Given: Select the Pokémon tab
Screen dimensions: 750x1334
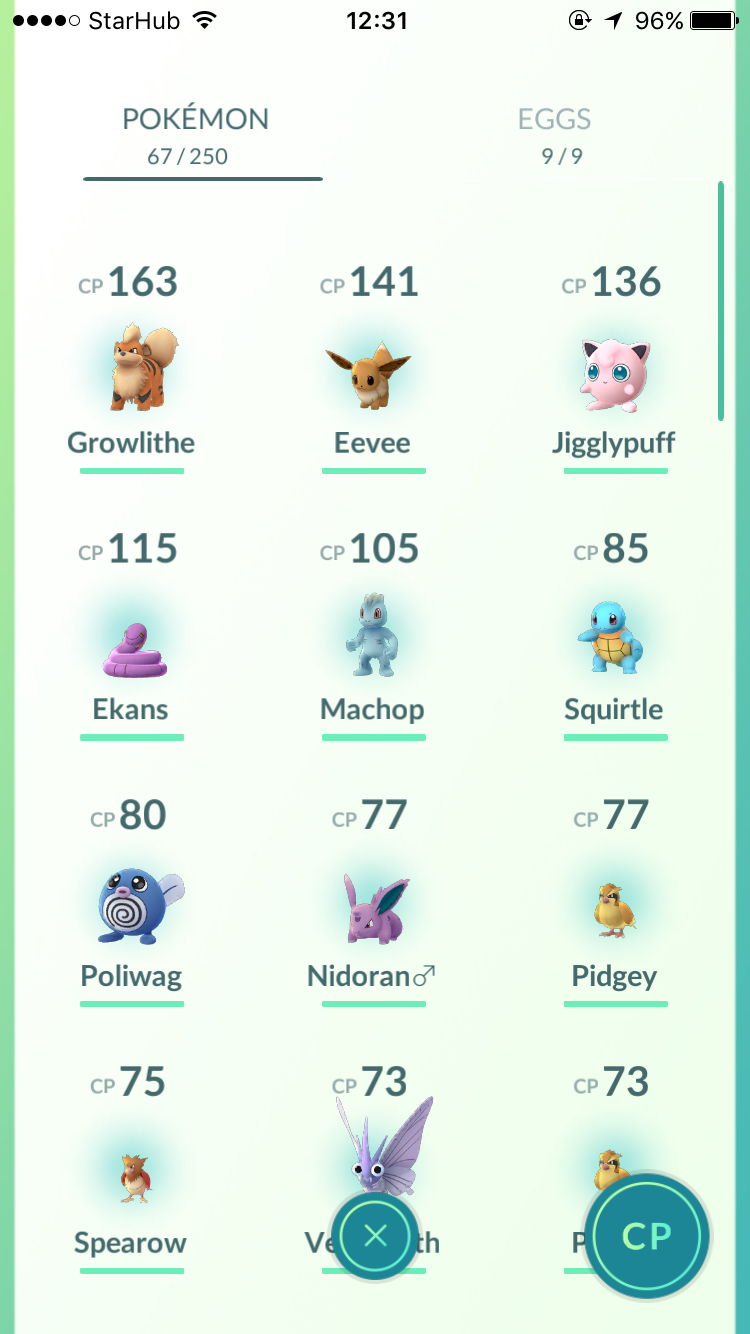Looking at the screenshot, I should tap(195, 134).
